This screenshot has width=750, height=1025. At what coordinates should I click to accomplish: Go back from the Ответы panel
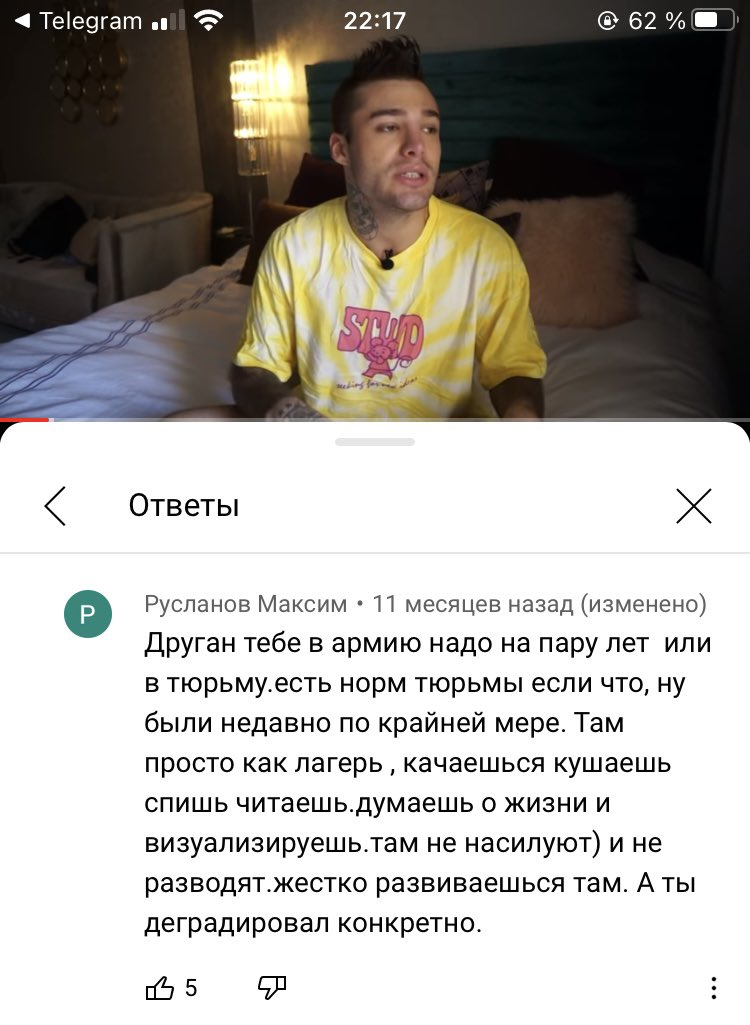tap(56, 506)
